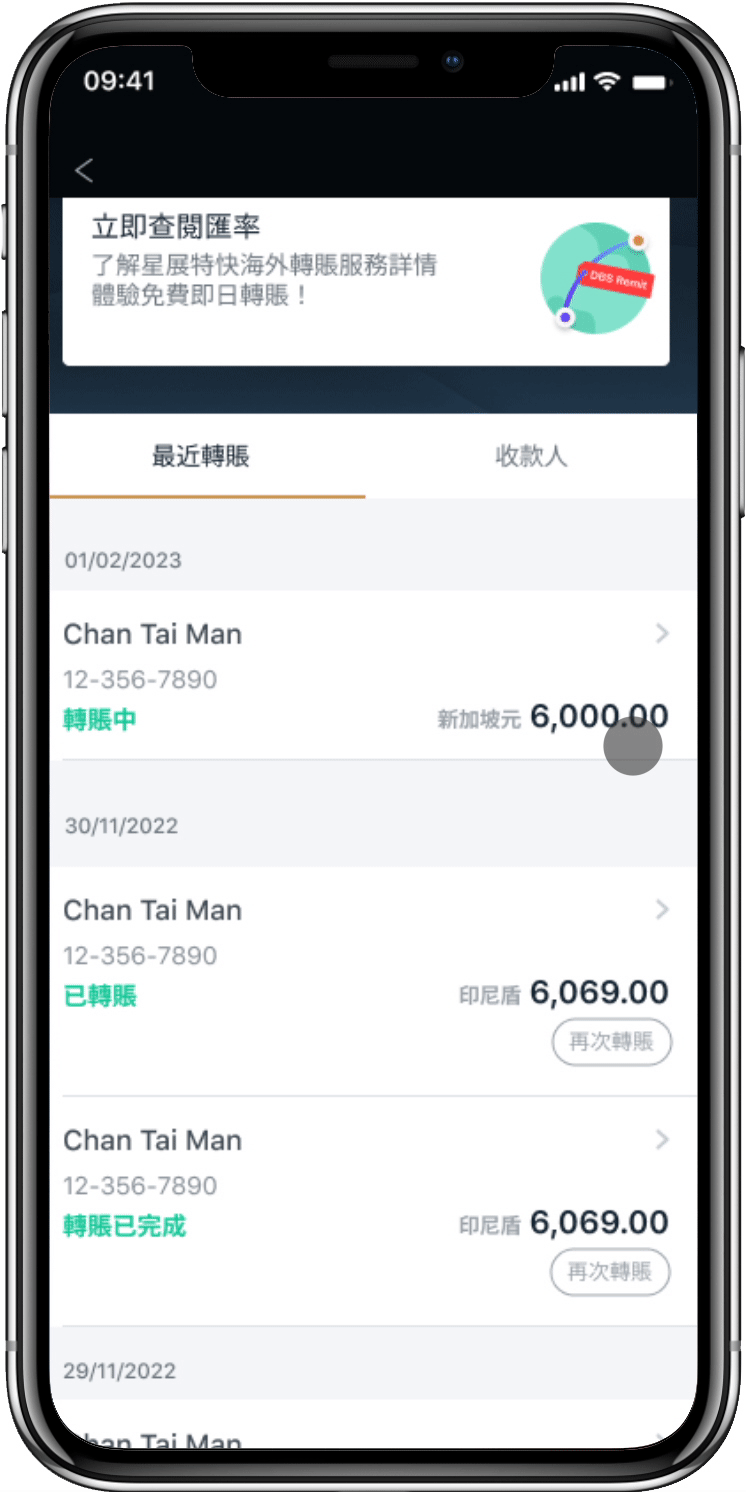The image size is (746, 1492).
Task: Tap 再次轉賬 under the 已轉賬 transfer
Action: (611, 1042)
